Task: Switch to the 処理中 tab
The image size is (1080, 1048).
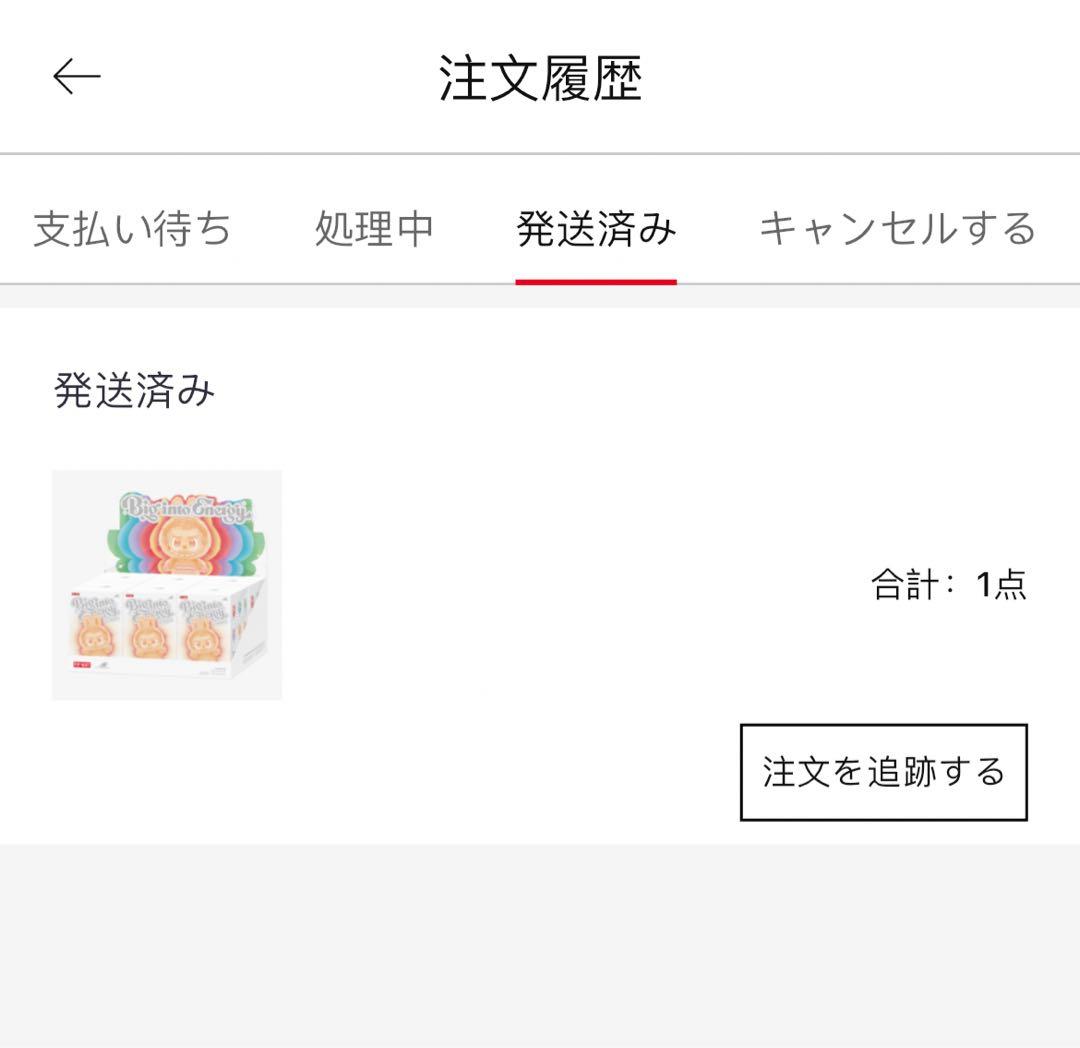Action: 374,229
